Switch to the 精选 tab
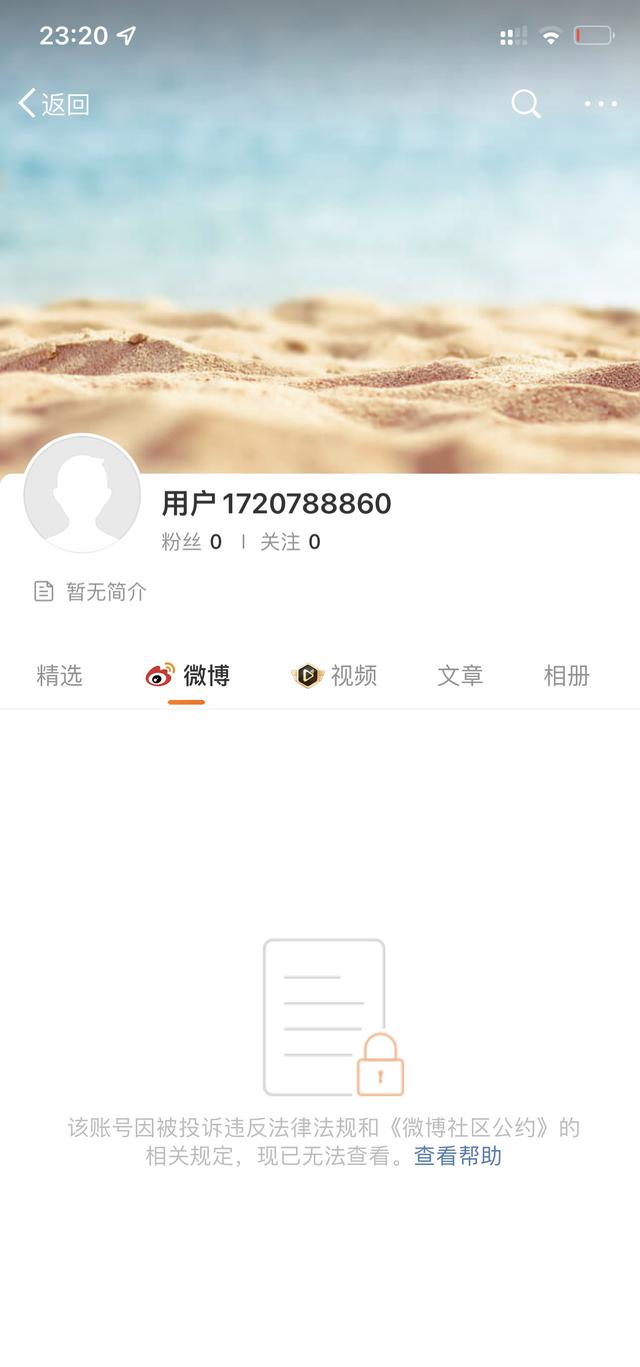640x1367 pixels. [59, 676]
